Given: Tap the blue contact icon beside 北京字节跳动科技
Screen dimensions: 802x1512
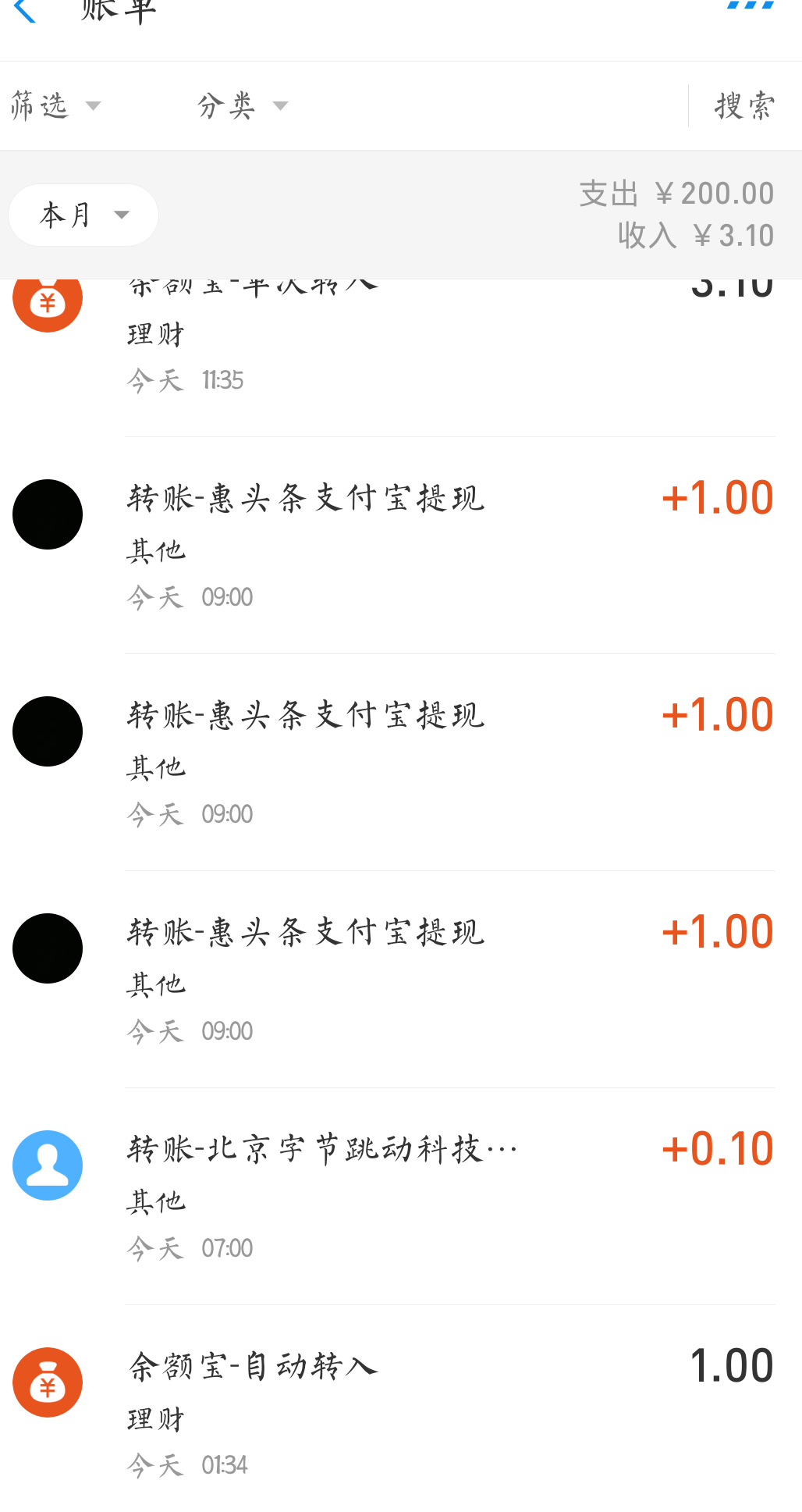Looking at the screenshot, I should tap(47, 1165).
